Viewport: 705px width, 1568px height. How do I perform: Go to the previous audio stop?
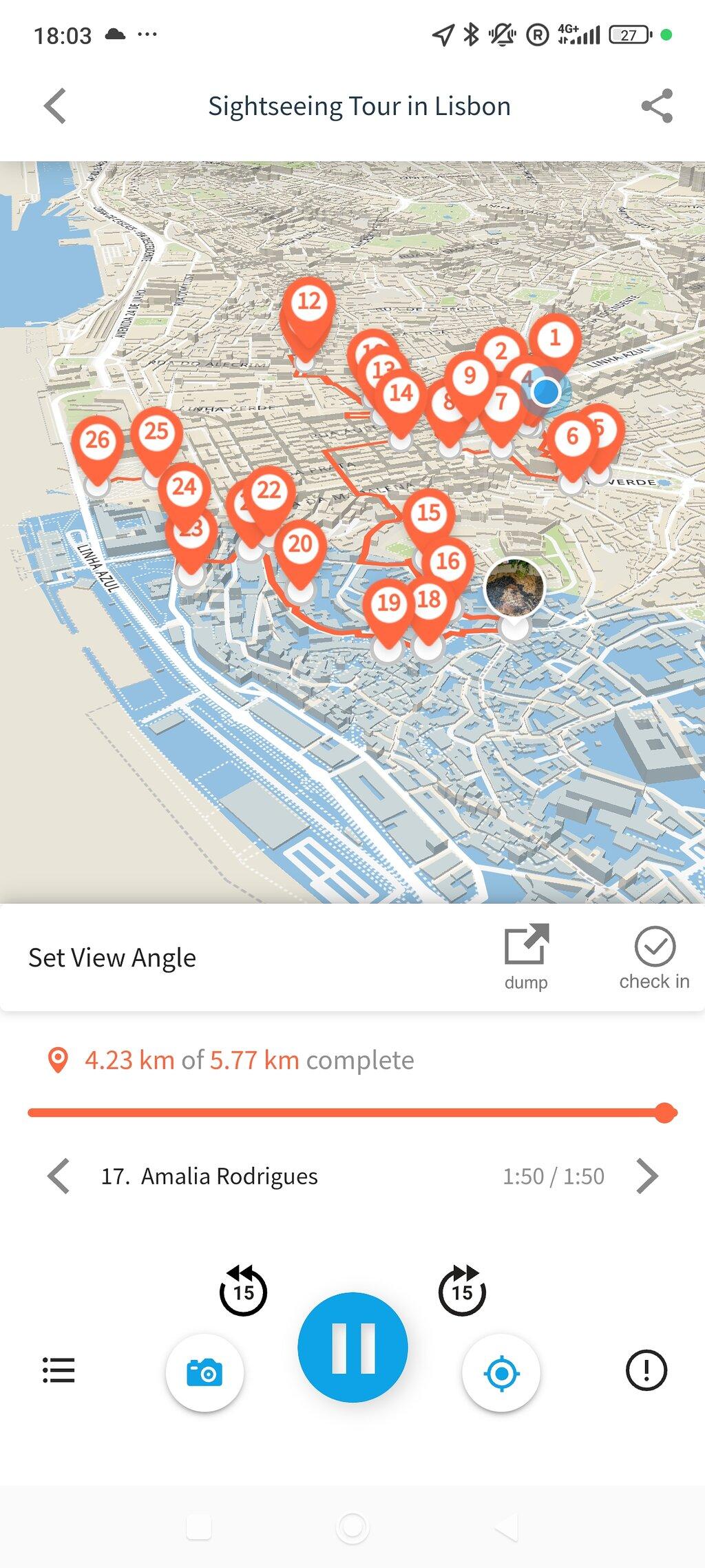(59, 1176)
